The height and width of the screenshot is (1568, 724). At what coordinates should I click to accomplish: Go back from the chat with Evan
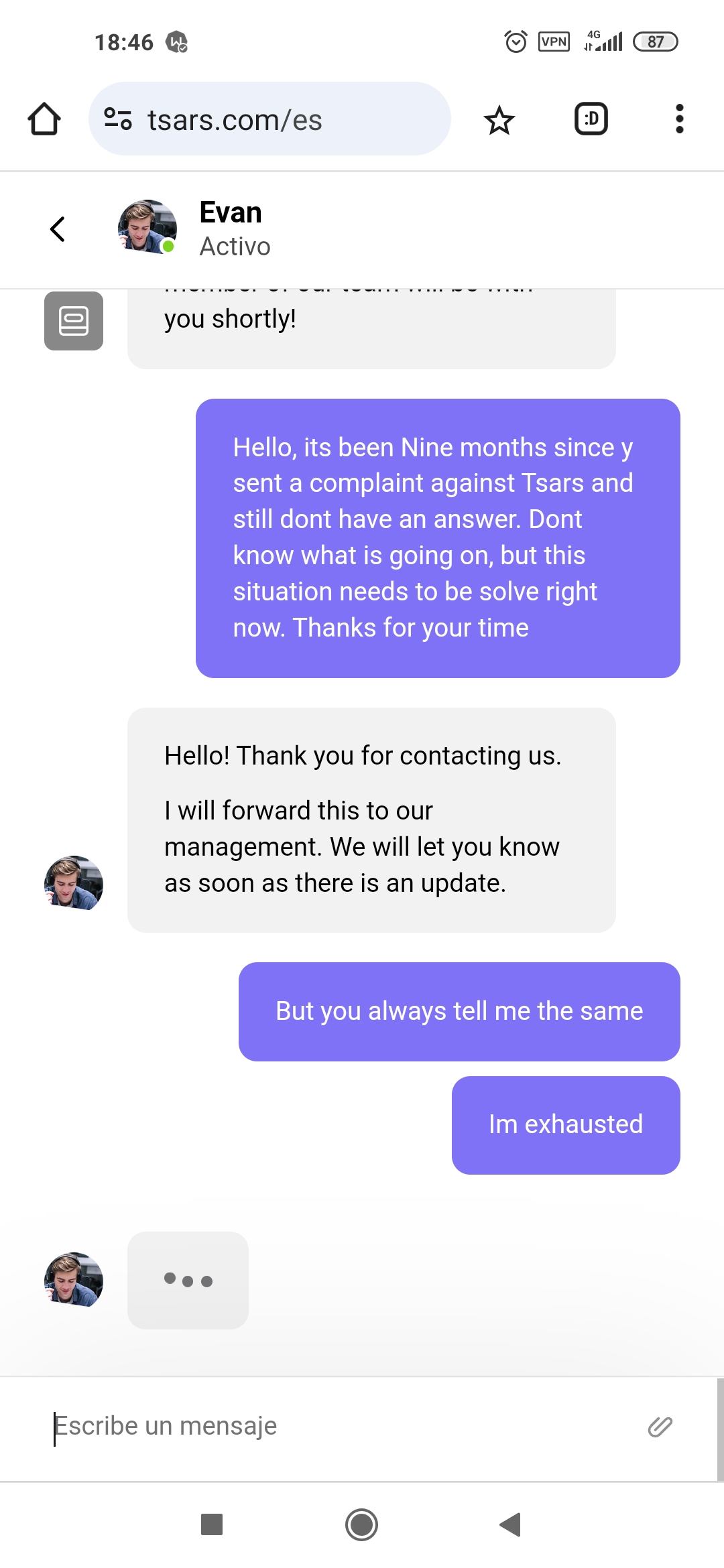point(58,229)
